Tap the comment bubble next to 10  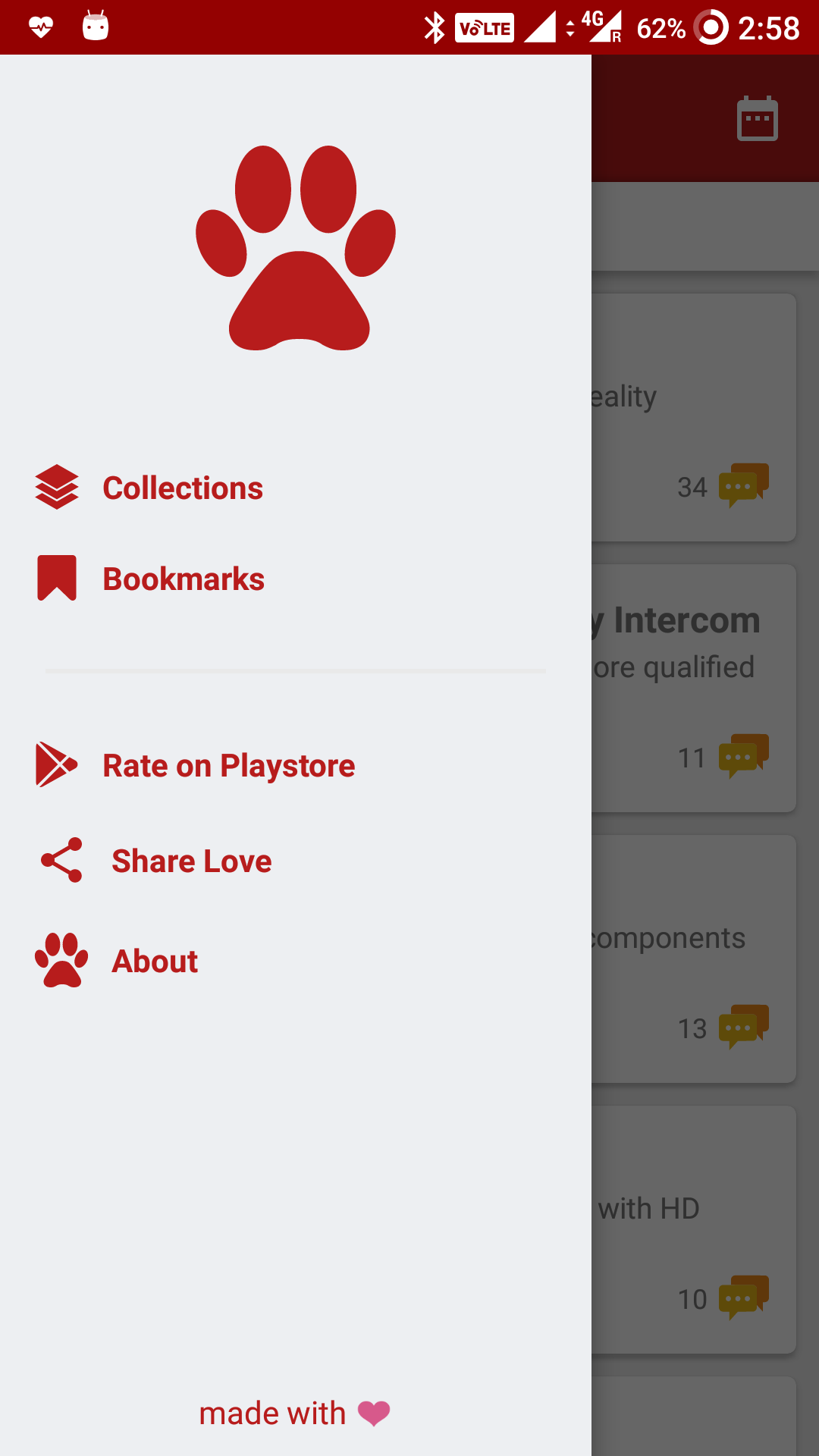pos(741,1298)
